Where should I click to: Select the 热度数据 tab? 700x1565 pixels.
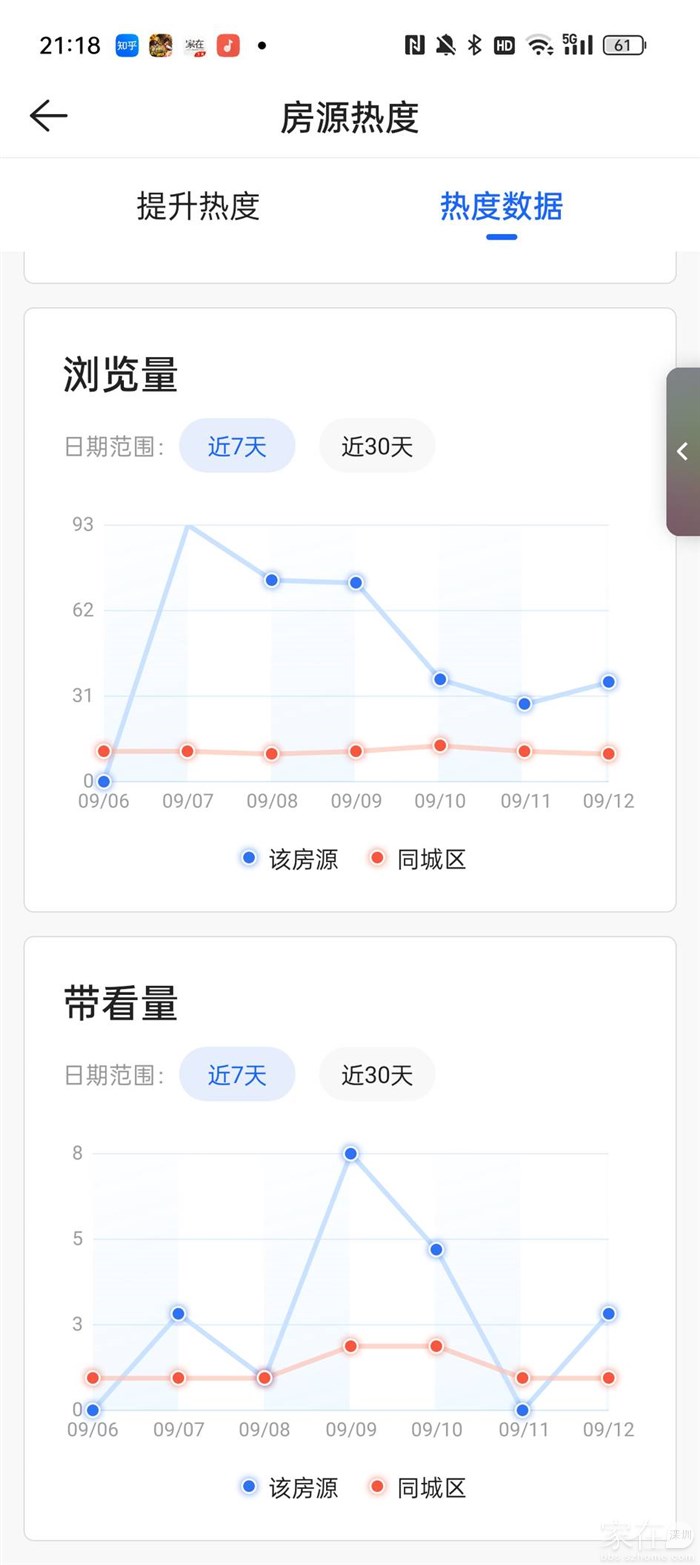pyautogui.click(x=501, y=206)
